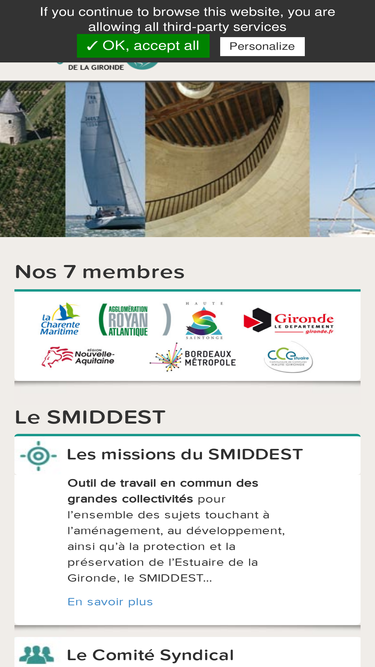Tap En savoir plus link
The image size is (375, 667).
coord(110,601)
